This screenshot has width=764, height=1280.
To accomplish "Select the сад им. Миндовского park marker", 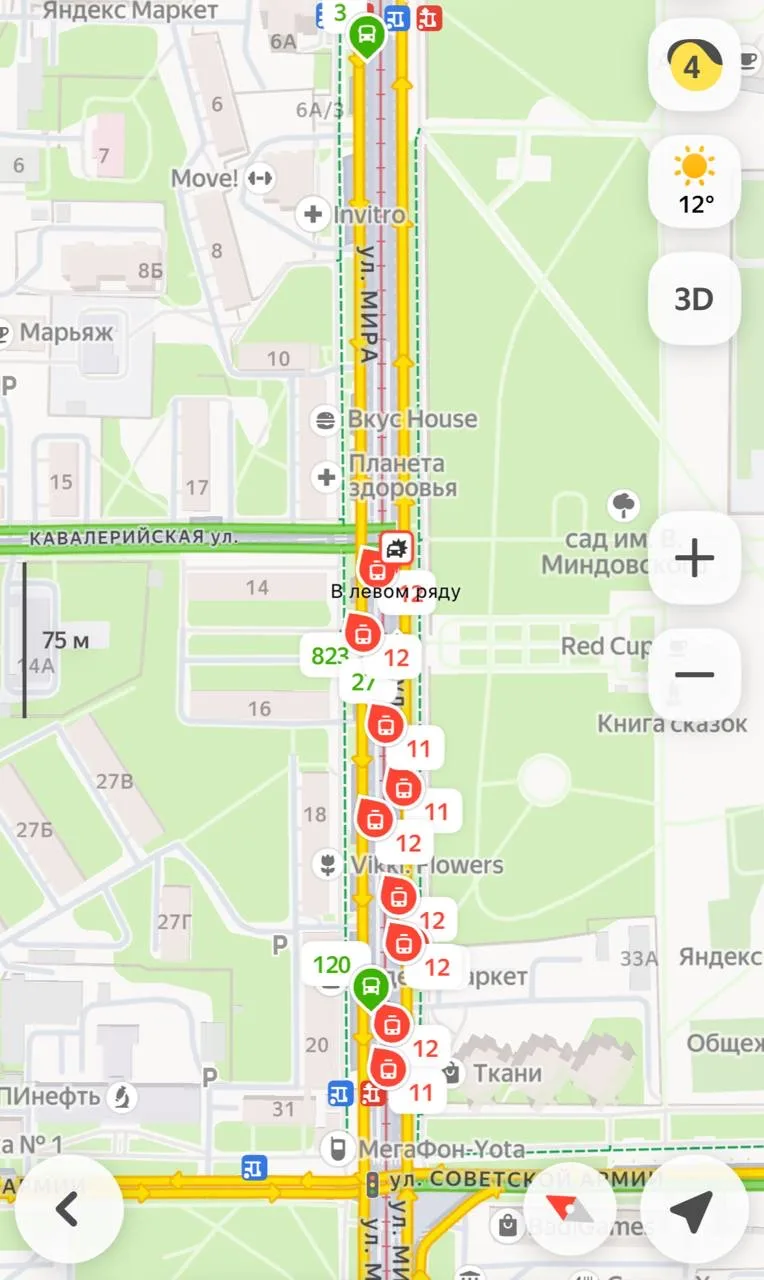I will pos(624,505).
